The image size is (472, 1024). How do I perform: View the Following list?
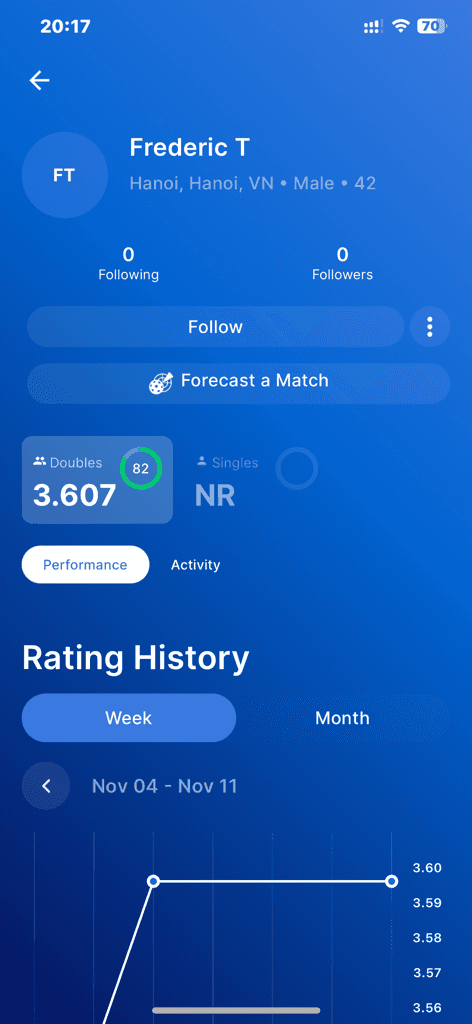[x=129, y=264]
